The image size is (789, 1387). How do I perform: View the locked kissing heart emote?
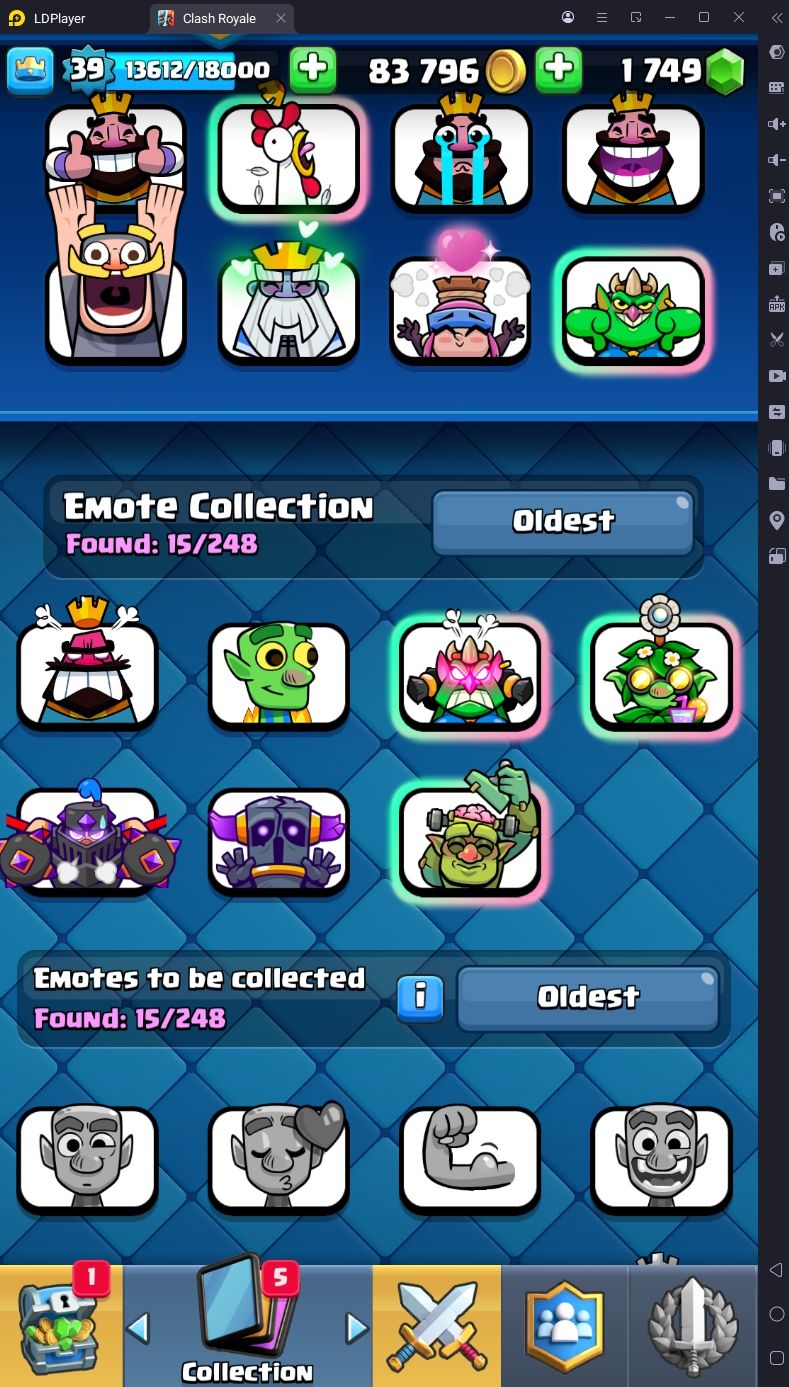click(278, 1158)
